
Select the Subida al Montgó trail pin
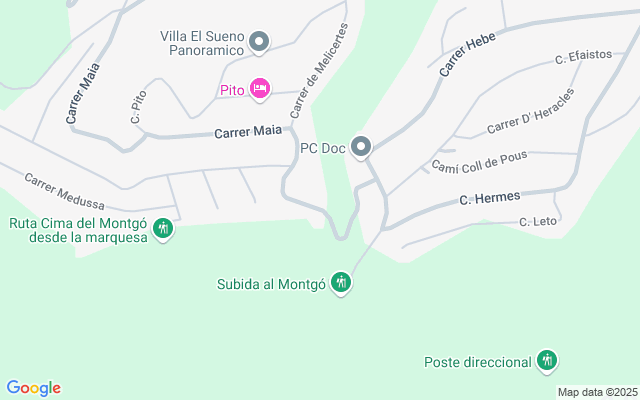(342, 283)
